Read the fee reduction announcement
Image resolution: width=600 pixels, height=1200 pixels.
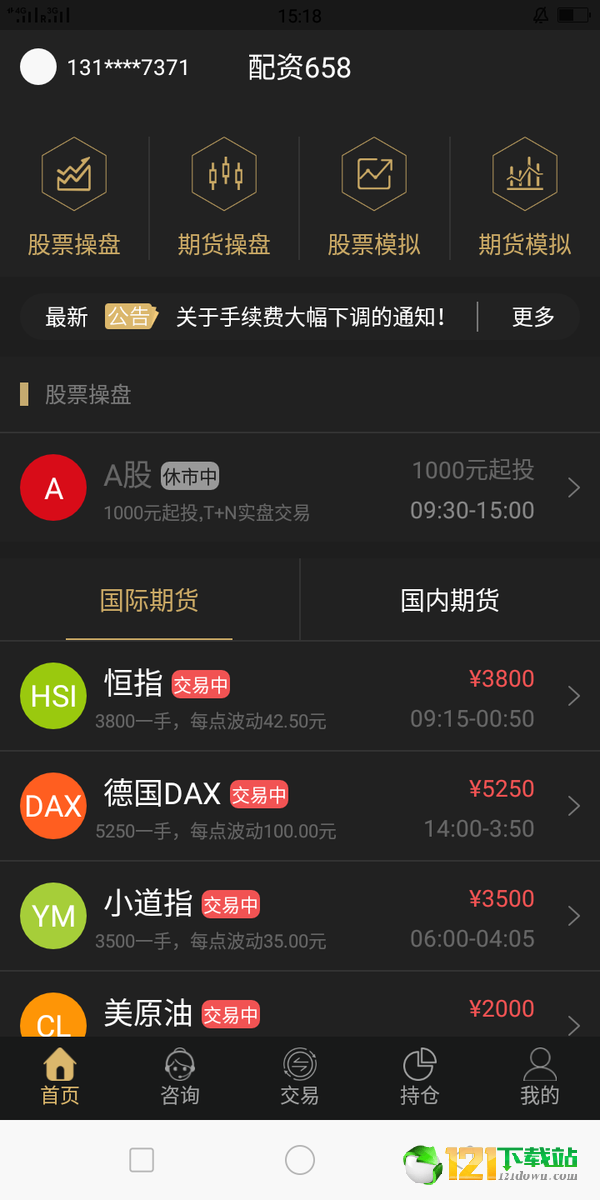point(311,317)
